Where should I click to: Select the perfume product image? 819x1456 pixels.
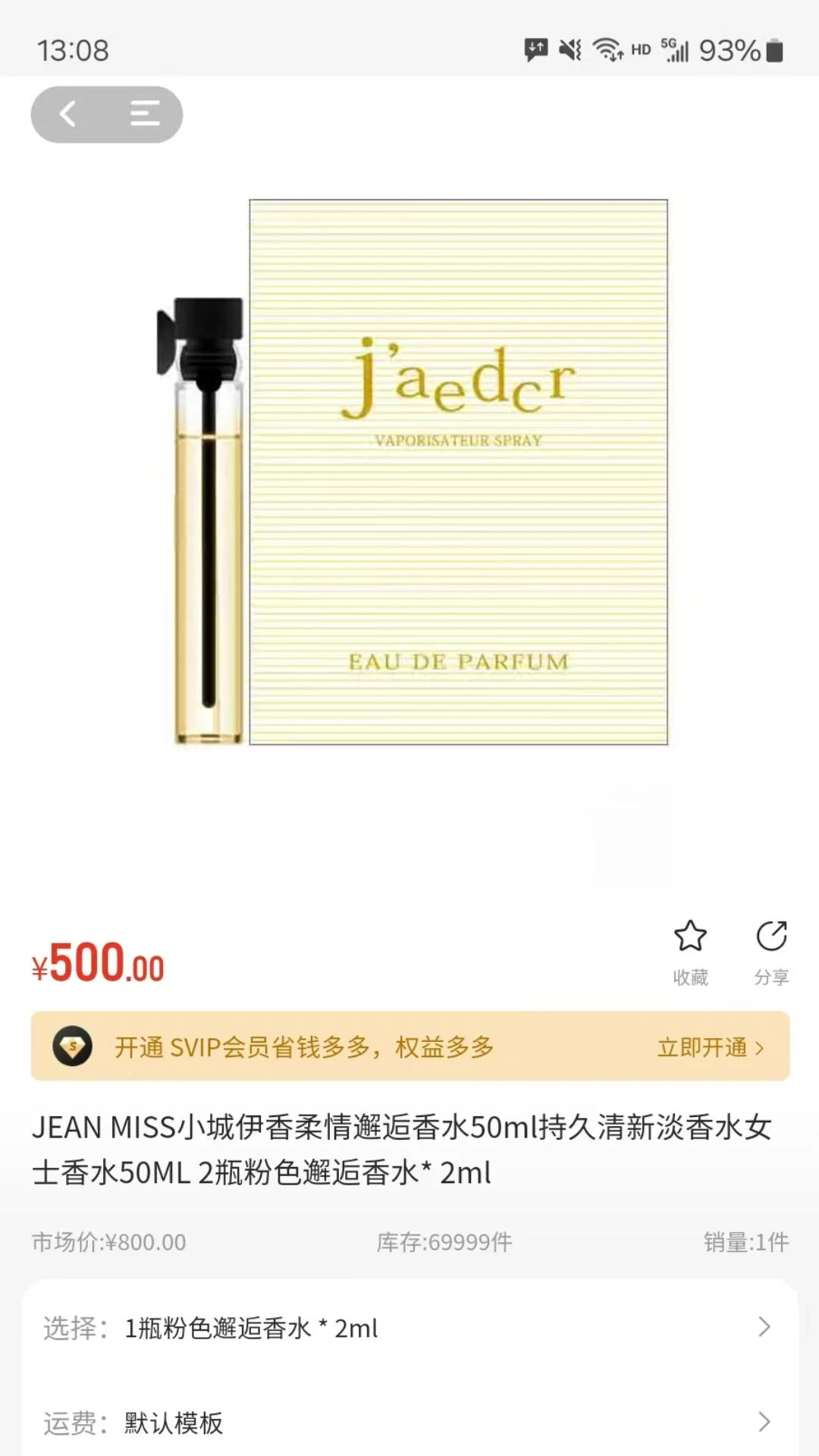[x=409, y=493]
